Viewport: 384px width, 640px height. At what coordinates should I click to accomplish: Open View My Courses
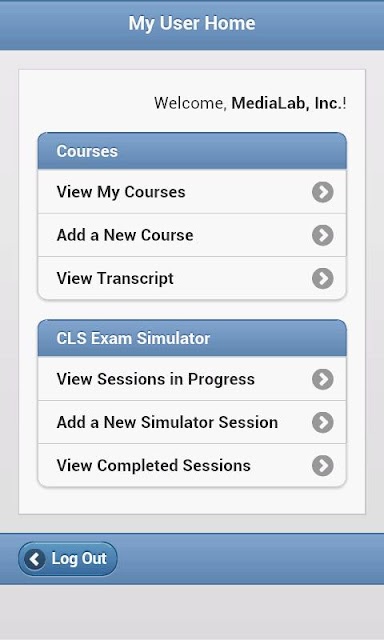pyautogui.click(x=192, y=192)
